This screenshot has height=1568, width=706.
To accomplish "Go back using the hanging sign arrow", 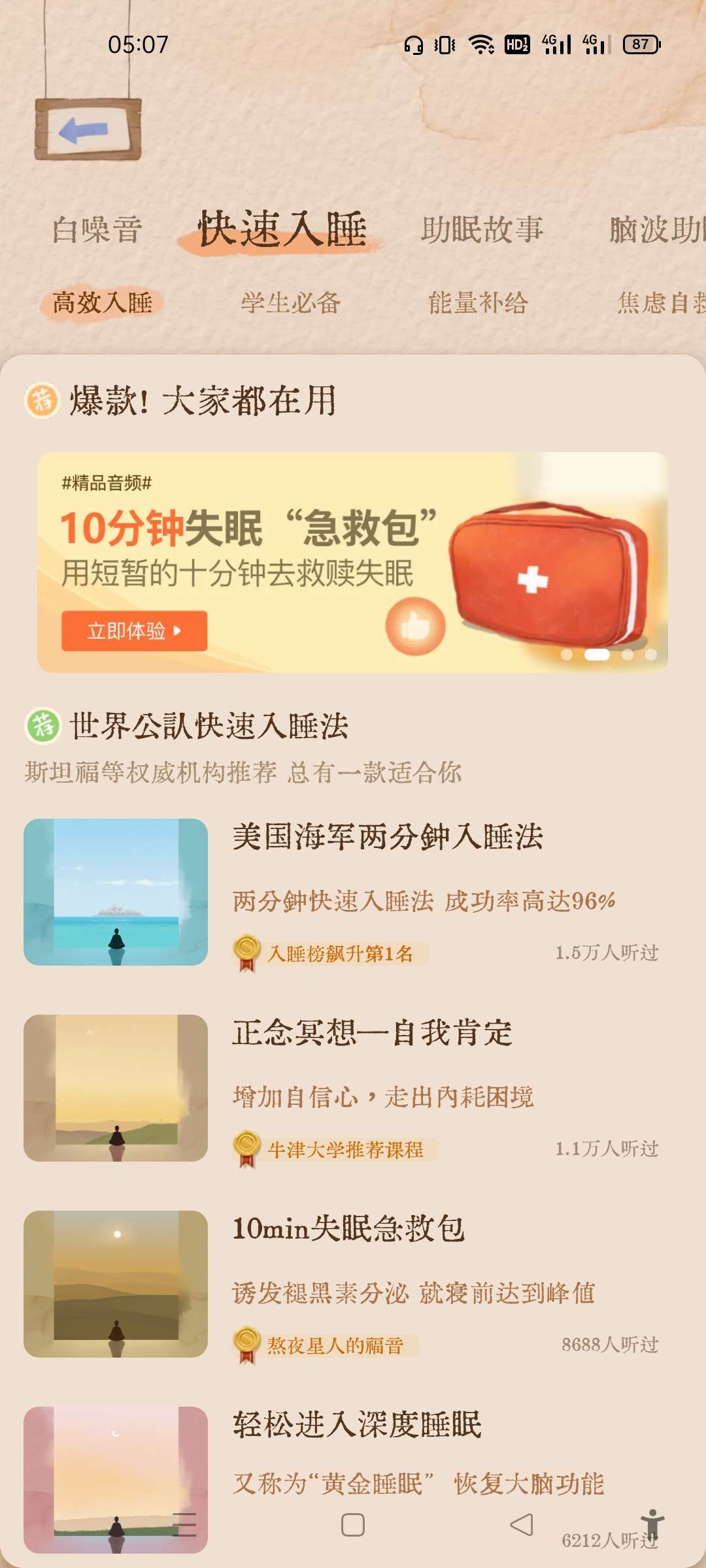I will [x=88, y=130].
